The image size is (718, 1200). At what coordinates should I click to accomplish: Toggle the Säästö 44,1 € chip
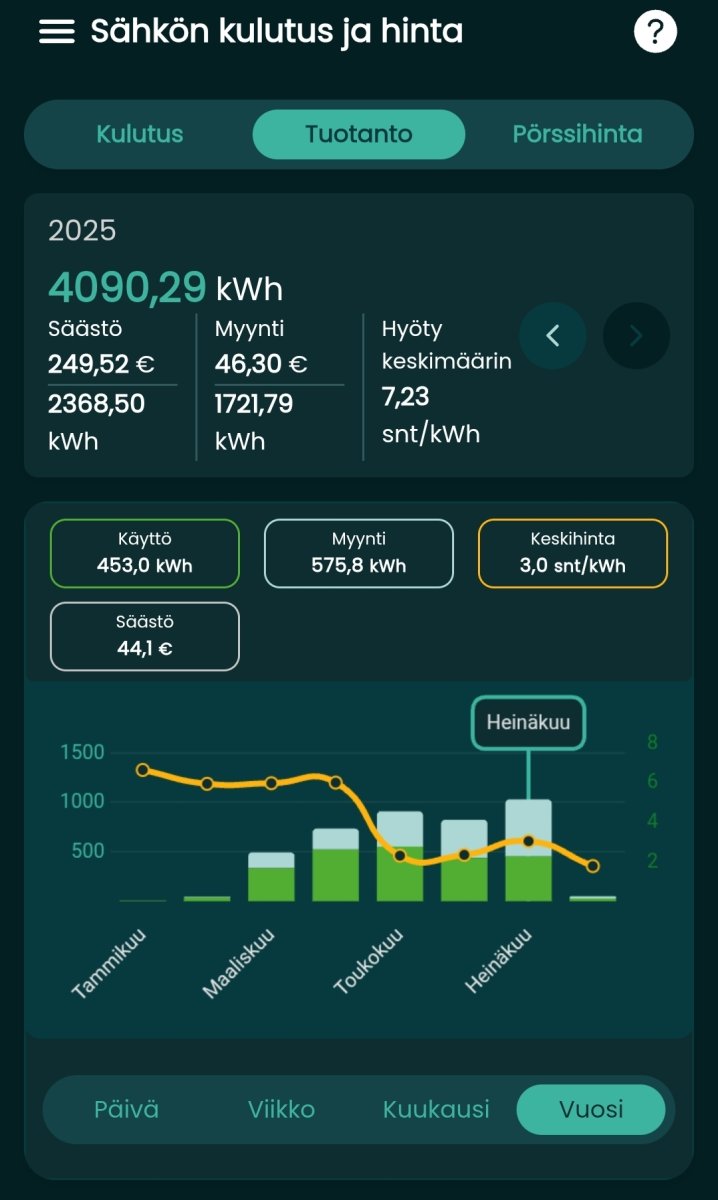pyautogui.click(x=145, y=636)
